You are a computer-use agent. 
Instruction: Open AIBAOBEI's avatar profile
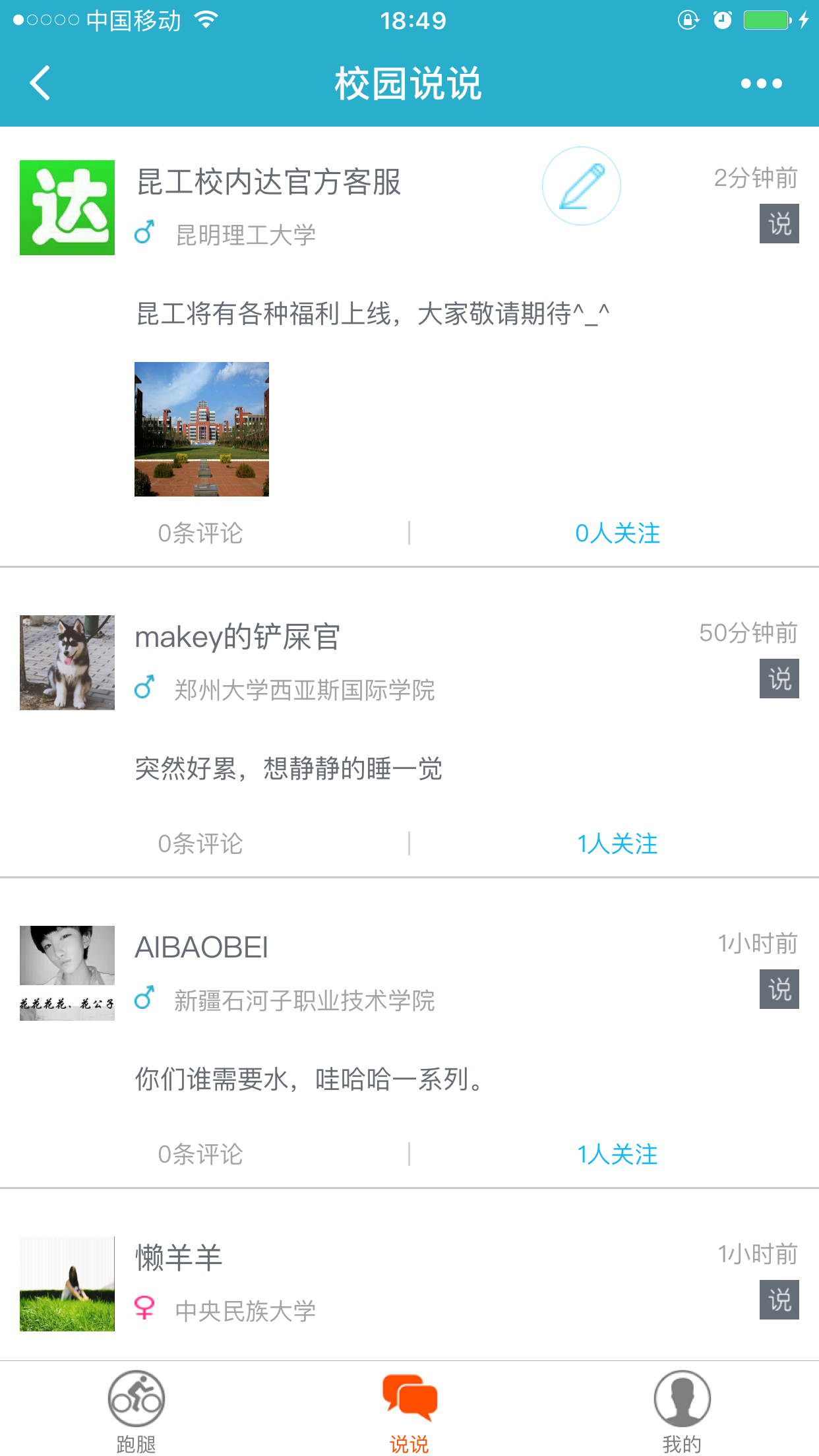click(67, 973)
